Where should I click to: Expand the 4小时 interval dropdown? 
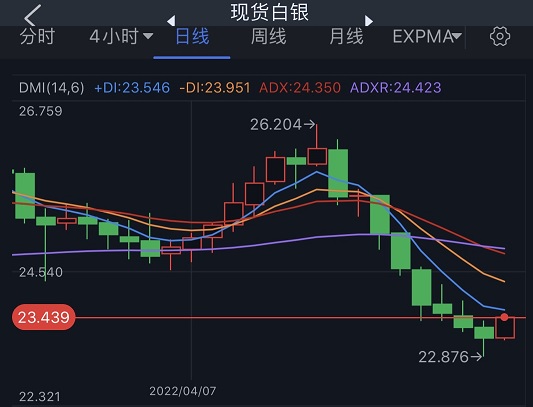(121, 36)
